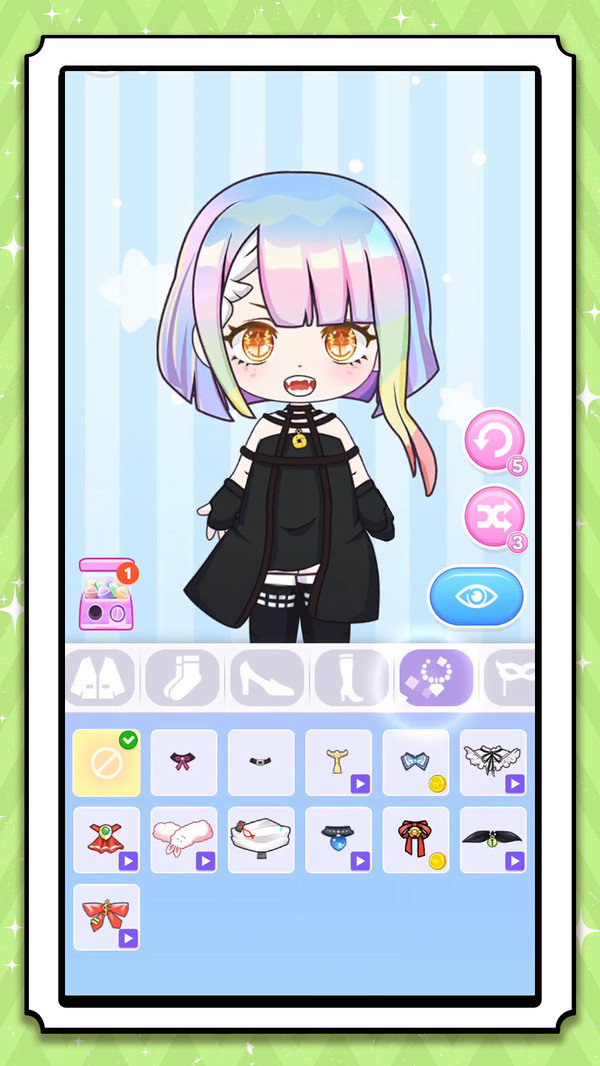Pick the red cape with green gem
Image resolution: width=600 pixels, height=1066 pixels.
coord(106,840)
